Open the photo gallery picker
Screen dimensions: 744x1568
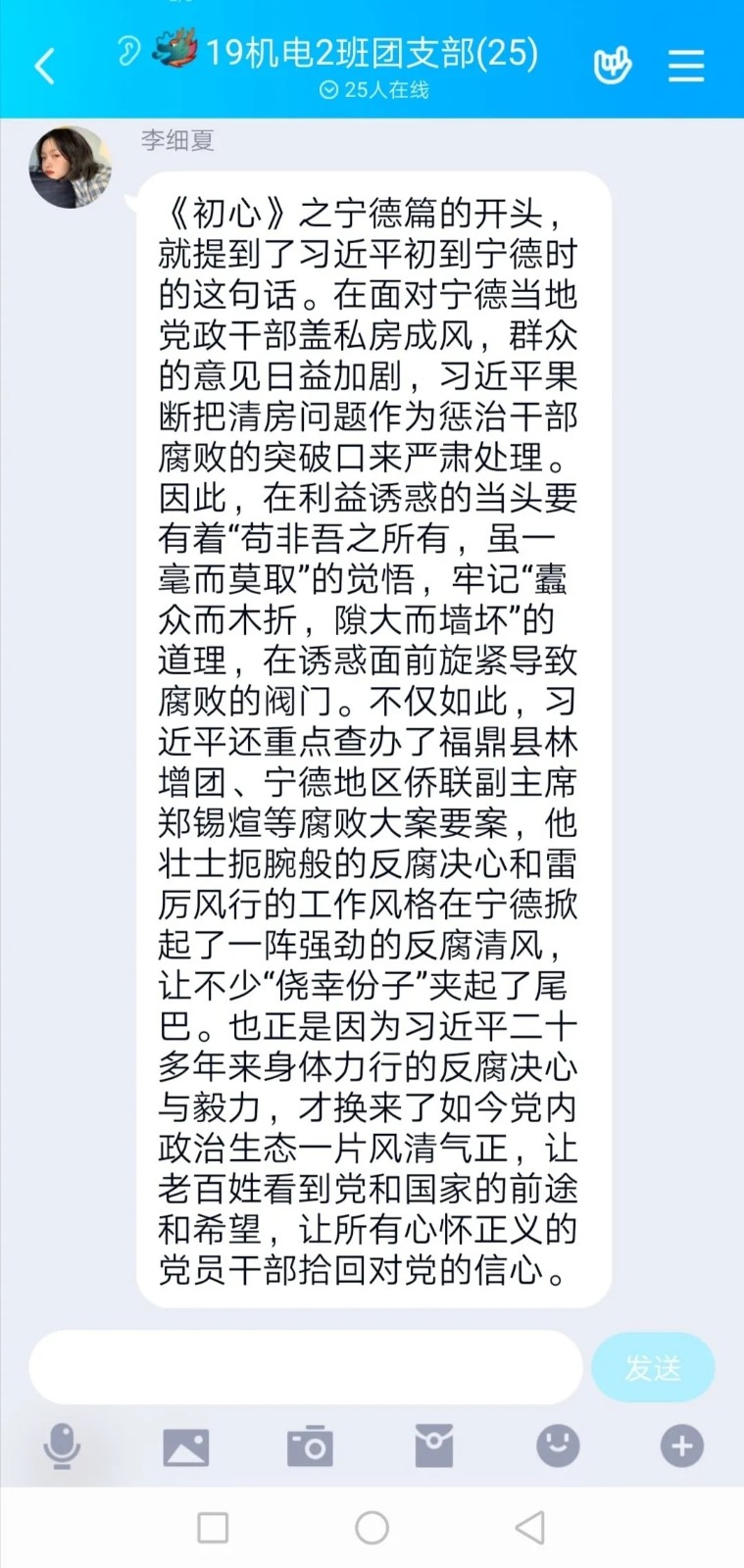click(186, 1446)
